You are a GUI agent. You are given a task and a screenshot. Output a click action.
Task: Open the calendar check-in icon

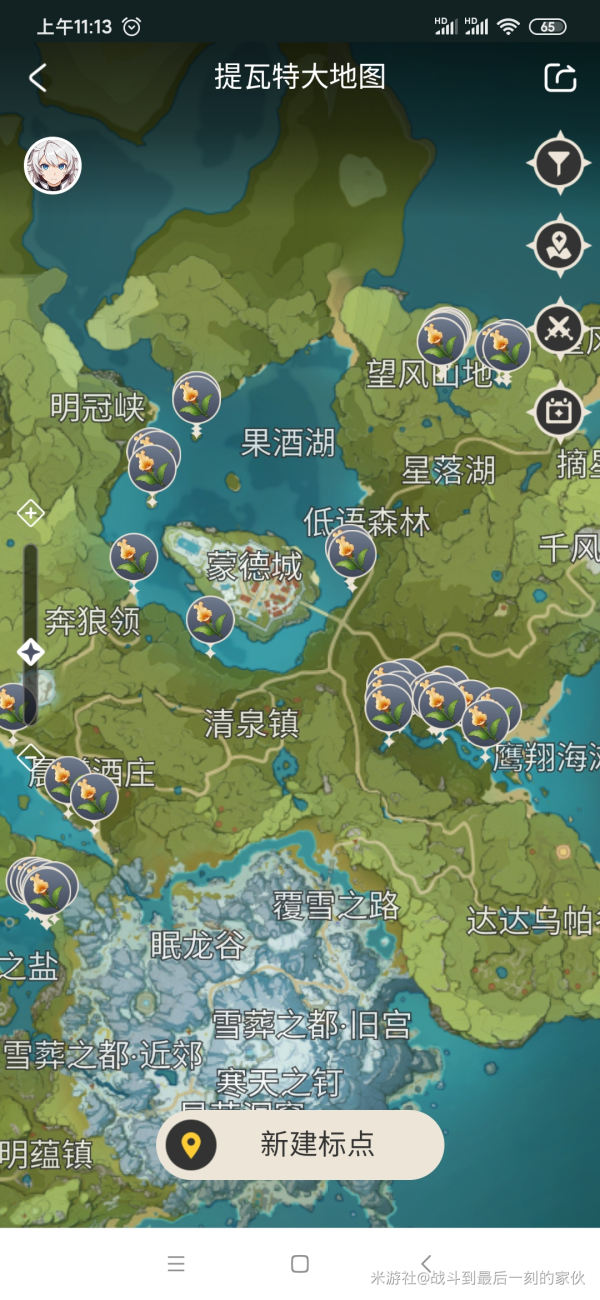tap(558, 411)
